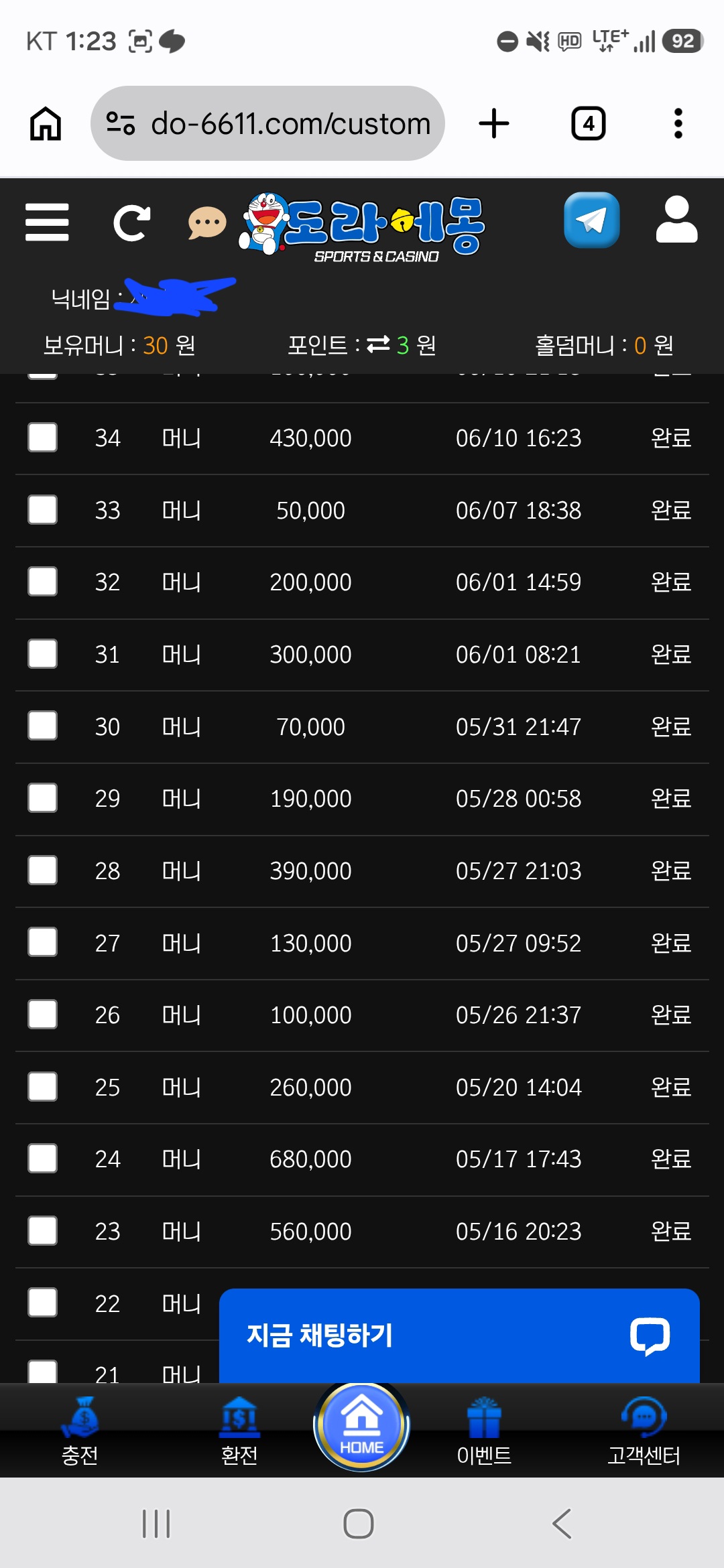724x1568 pixels.
Task: Convert points using the swap arrows
Action: (378, 344)
